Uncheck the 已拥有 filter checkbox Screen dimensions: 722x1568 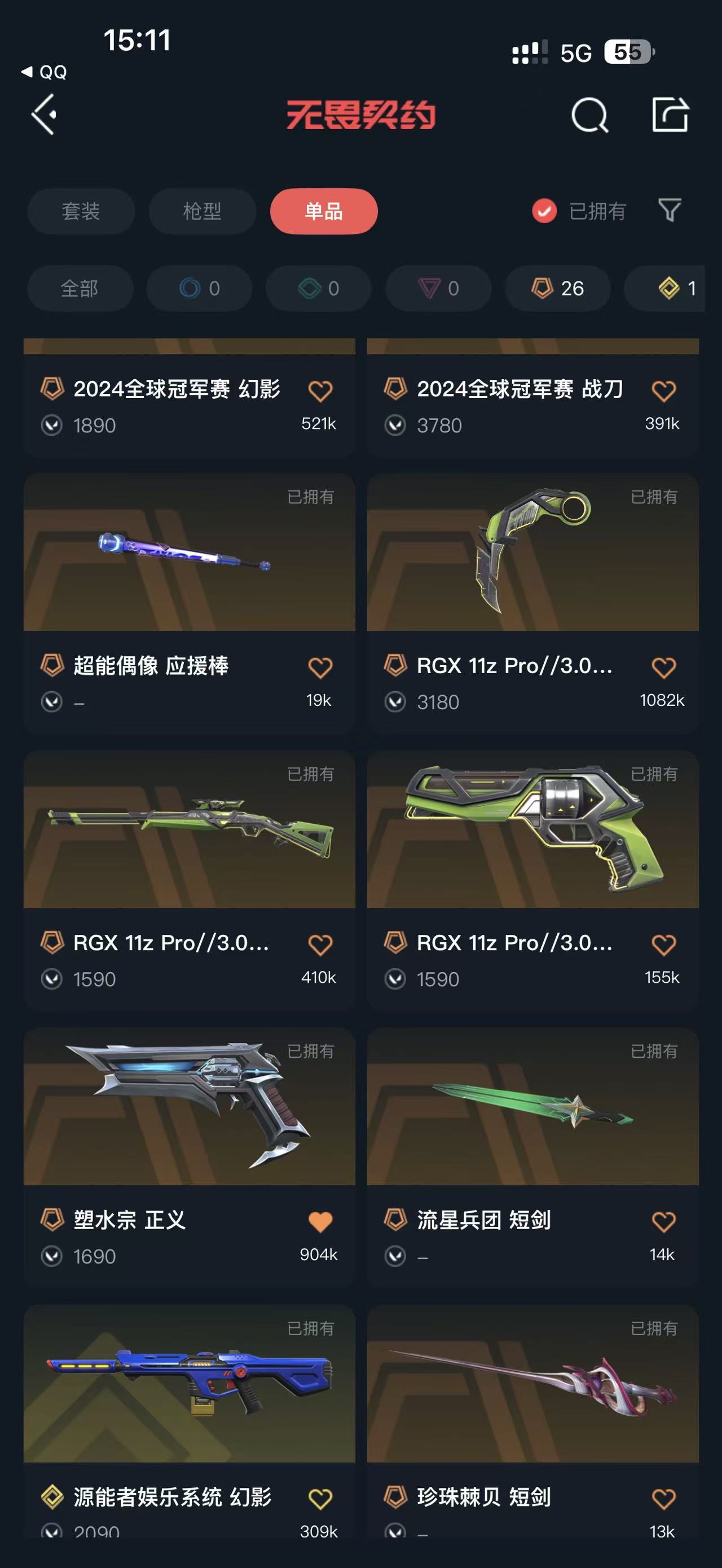544,211
